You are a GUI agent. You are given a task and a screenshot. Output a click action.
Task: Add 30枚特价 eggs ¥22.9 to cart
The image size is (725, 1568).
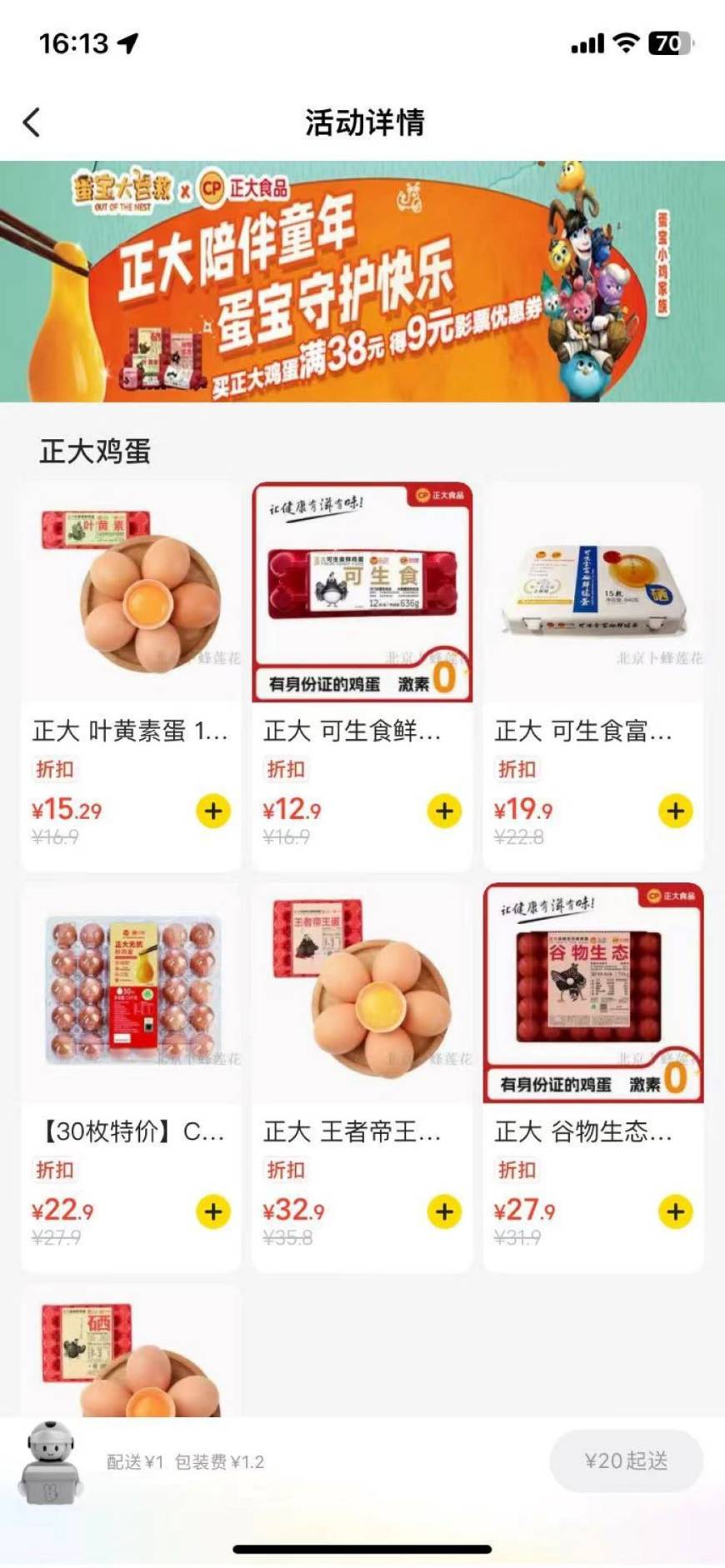[213, 1211]
